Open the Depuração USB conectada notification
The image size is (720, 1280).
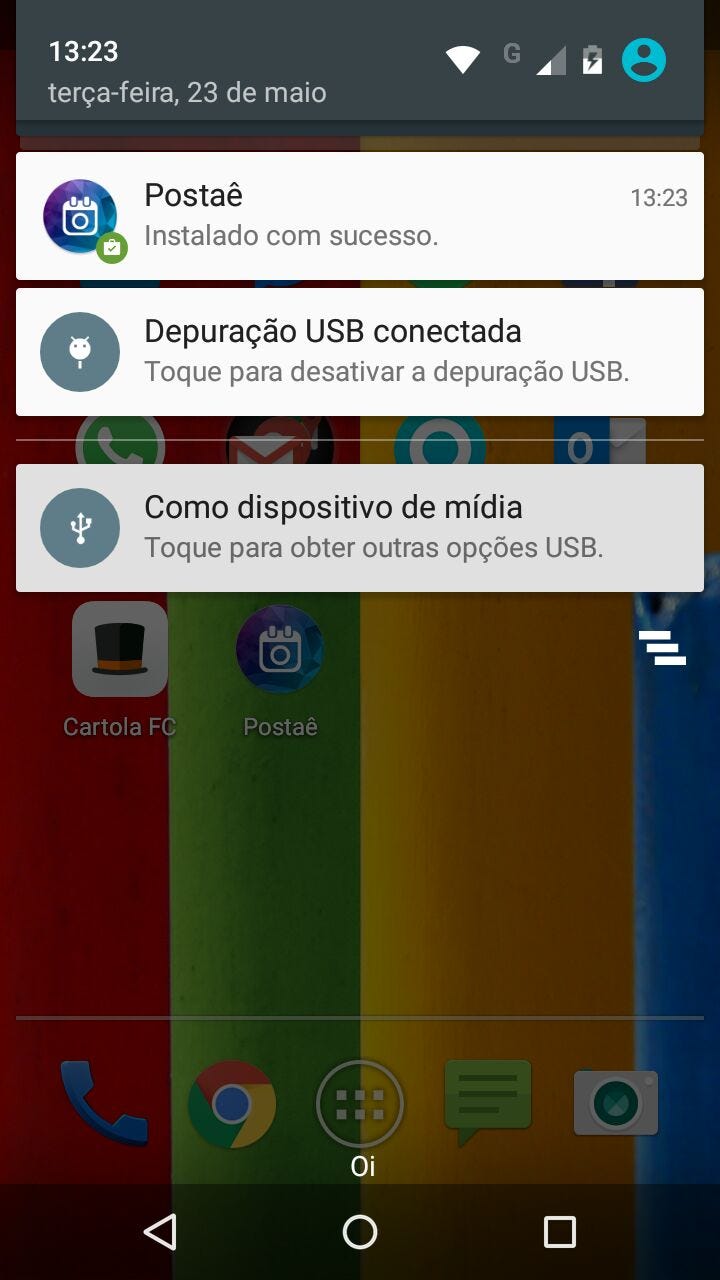360,351
